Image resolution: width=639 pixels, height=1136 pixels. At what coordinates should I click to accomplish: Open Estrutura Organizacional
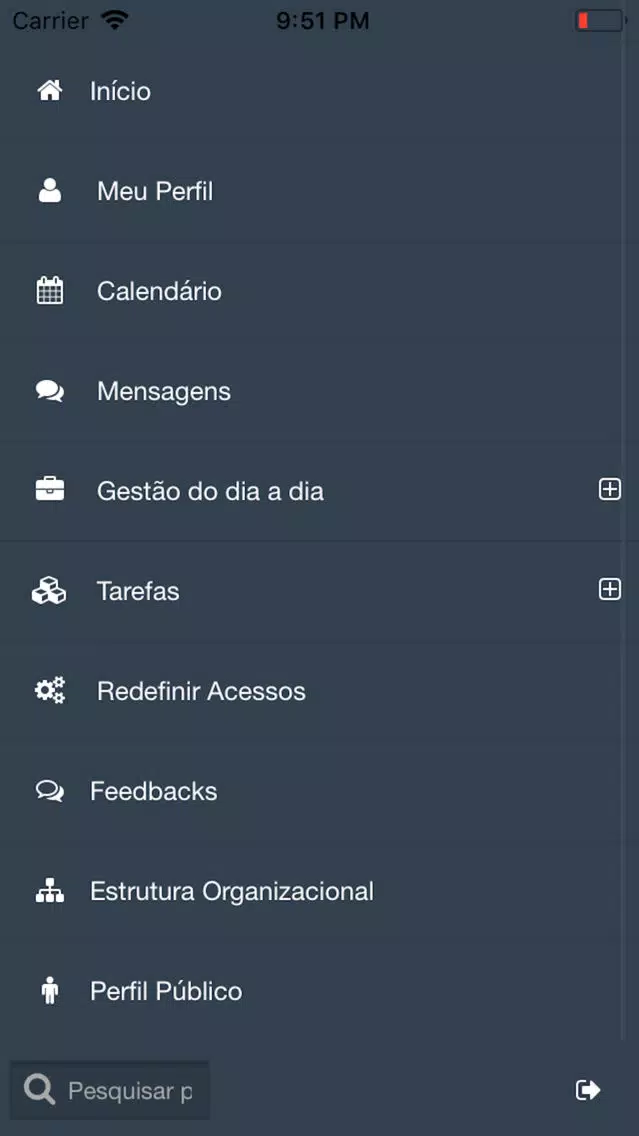coord(312,891)
